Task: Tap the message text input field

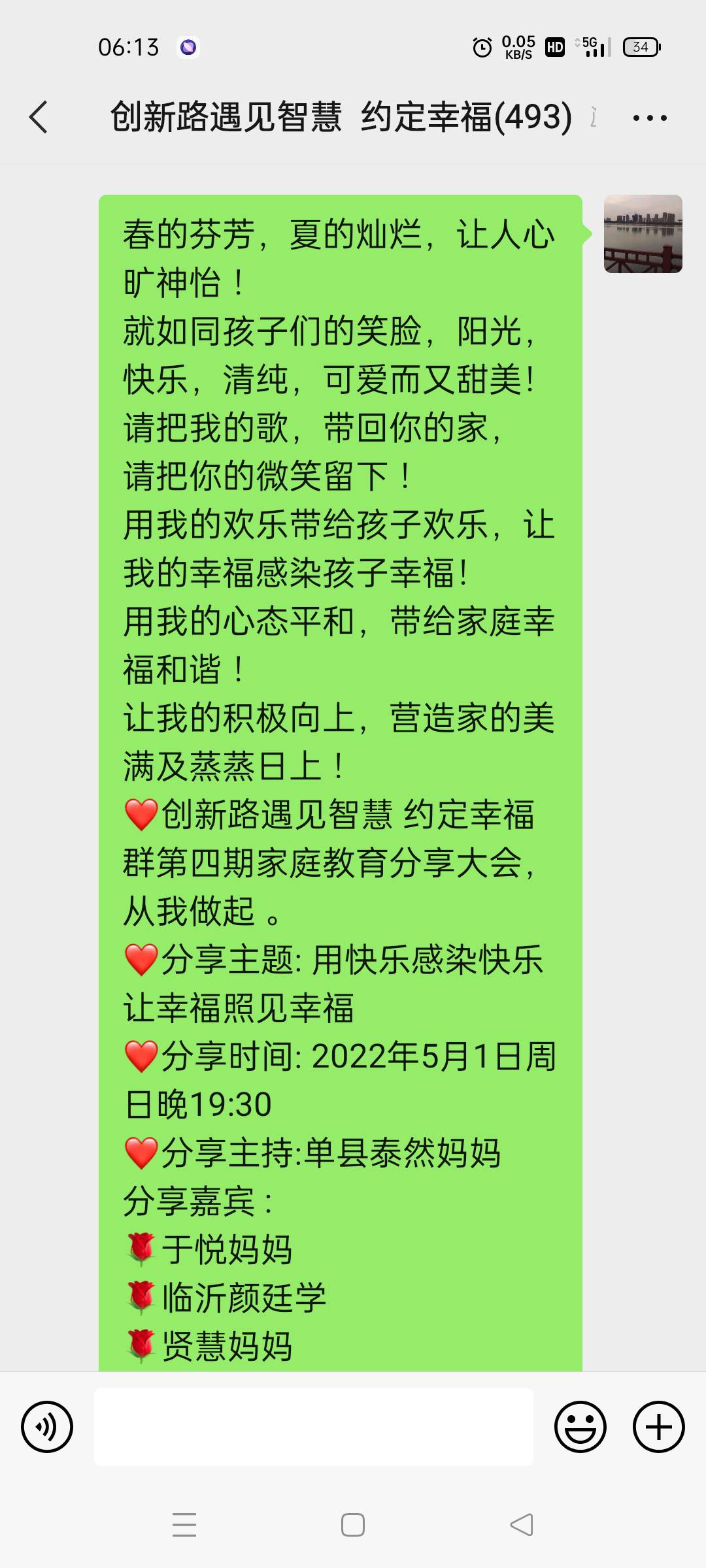Action: coord(314,1428)
